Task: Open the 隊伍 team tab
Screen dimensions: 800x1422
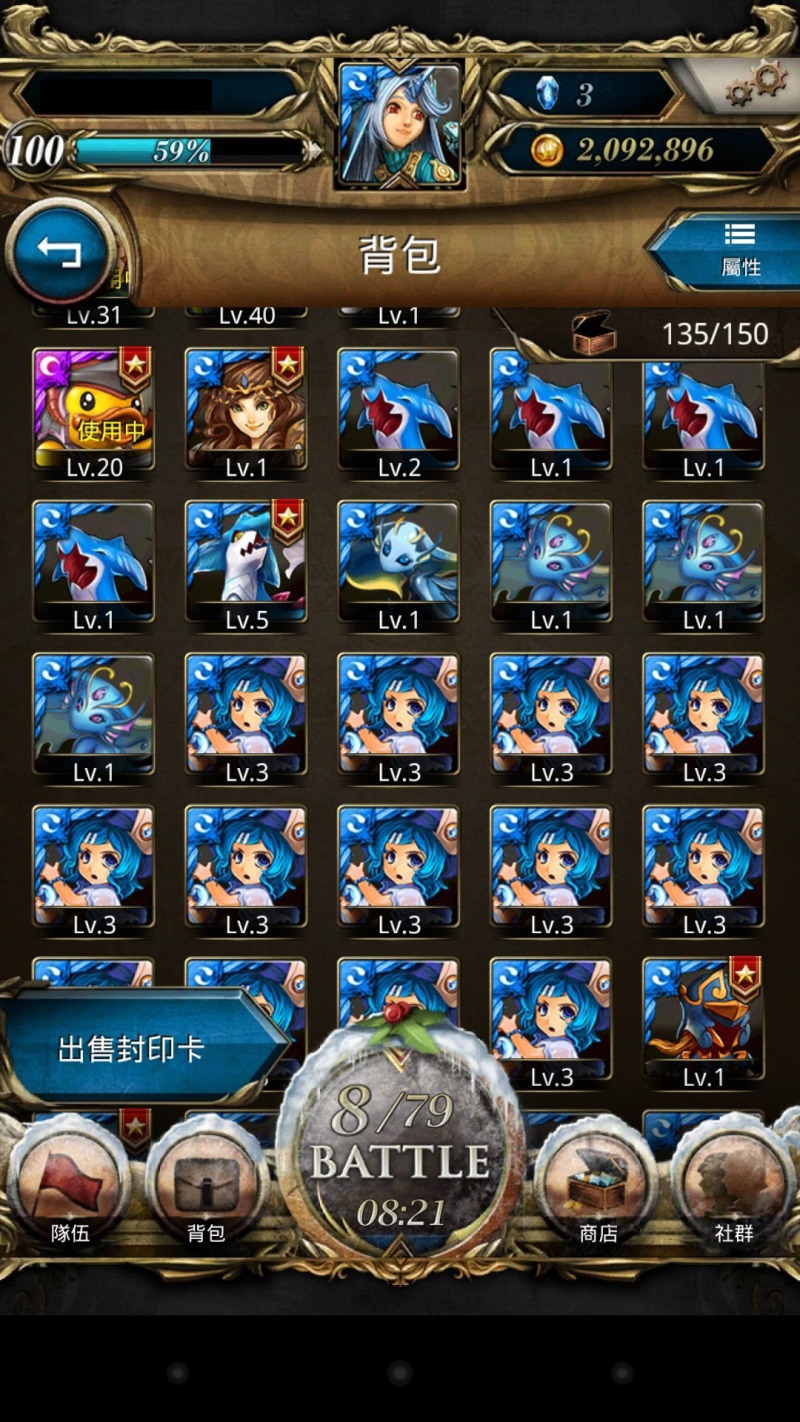Action: point(70,1186)
